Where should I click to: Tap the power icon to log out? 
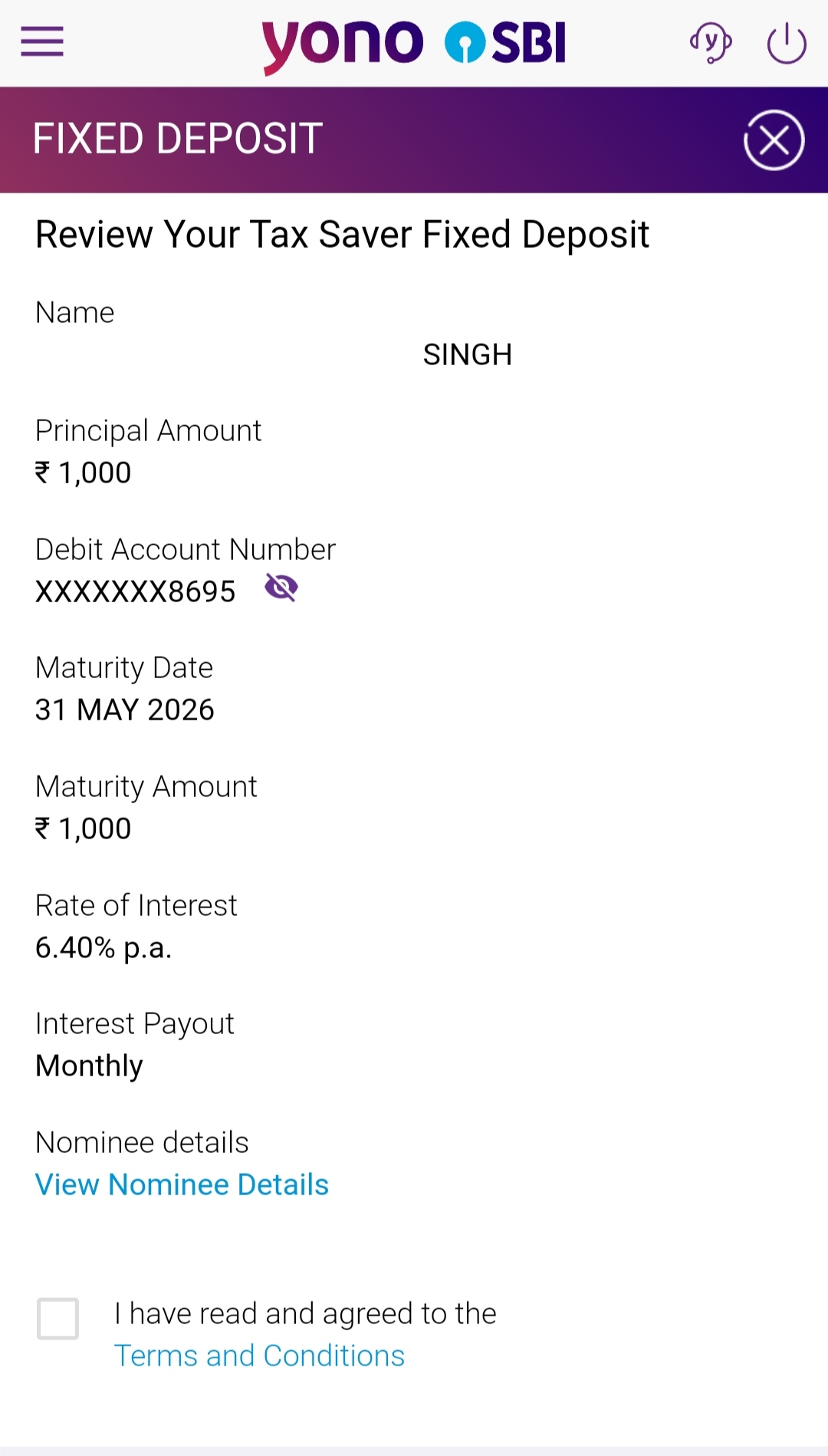[787, 43]
